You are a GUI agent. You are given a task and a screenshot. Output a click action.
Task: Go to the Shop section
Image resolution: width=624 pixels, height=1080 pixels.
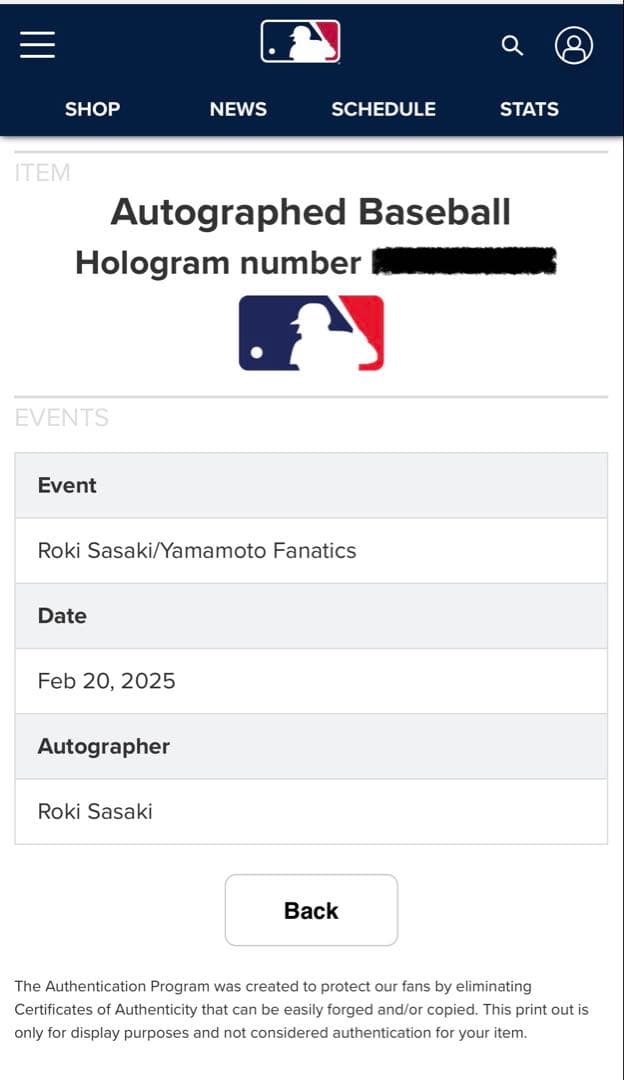pyautogui.click(x=92, y=109)
